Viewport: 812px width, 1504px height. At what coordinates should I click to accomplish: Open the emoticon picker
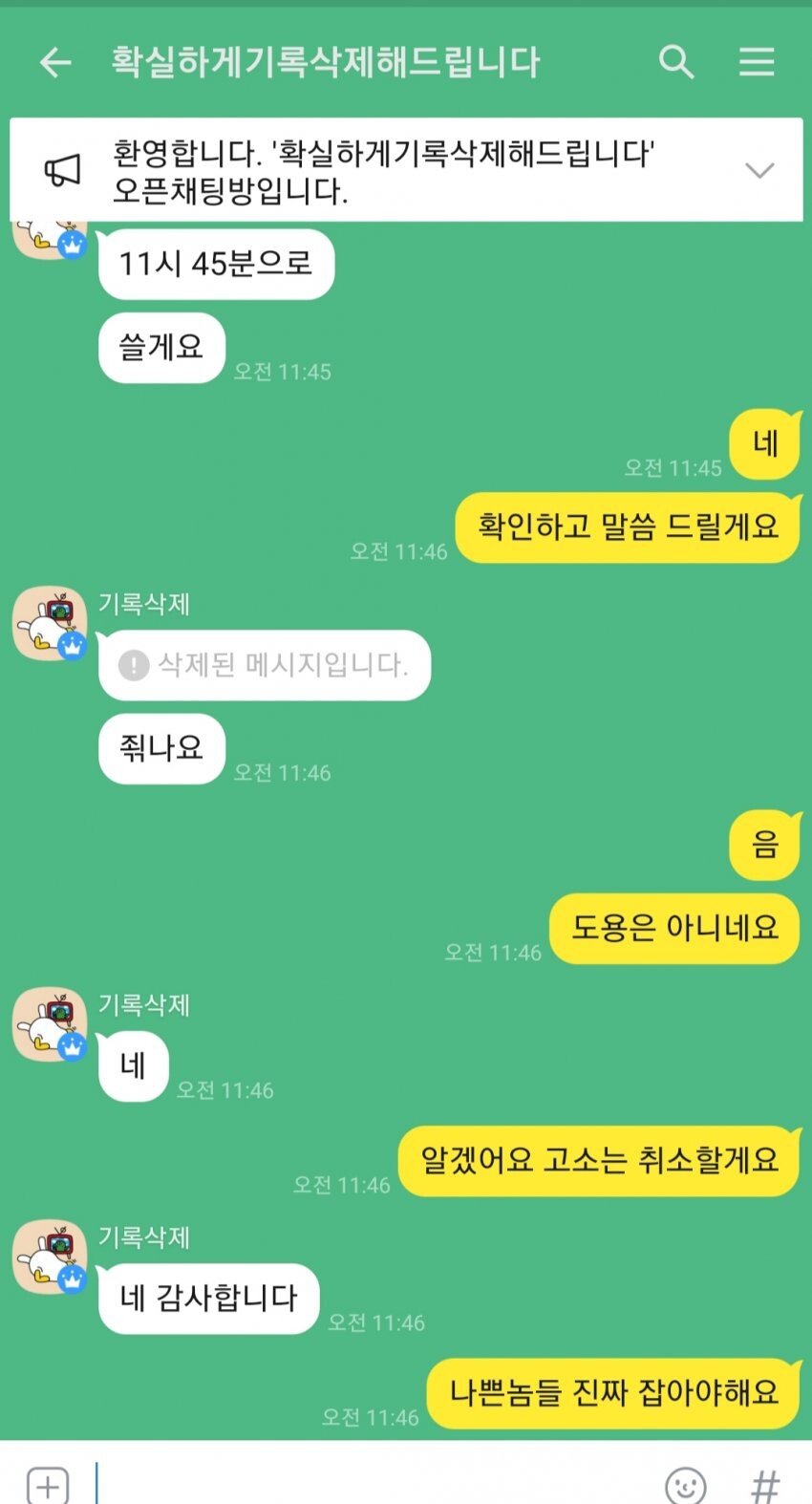pos(685,1484)
